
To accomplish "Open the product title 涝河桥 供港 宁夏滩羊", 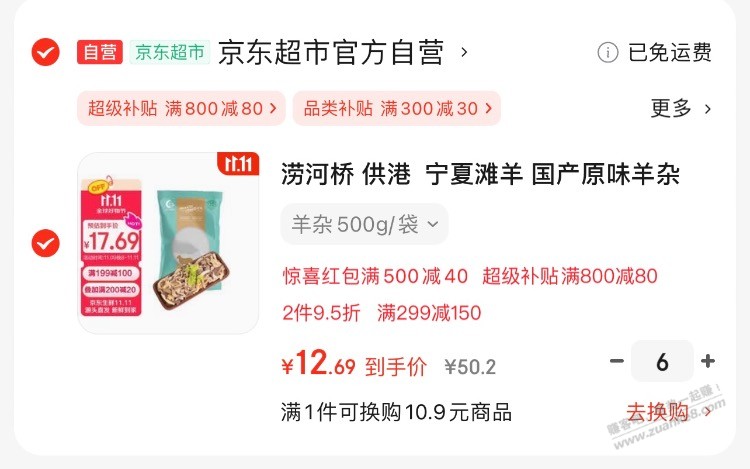I will coord(480,175).
